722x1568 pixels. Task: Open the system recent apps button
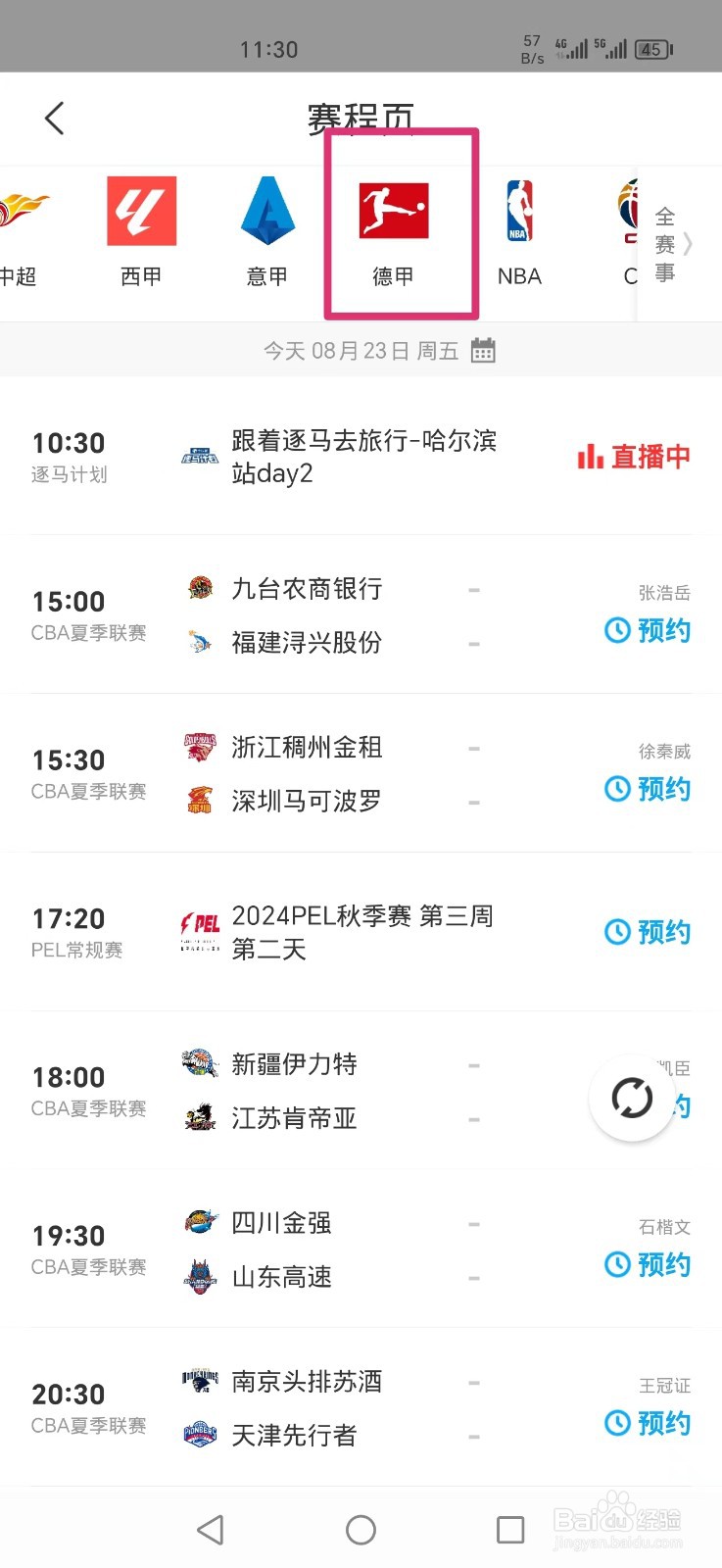(x=510, y=1530)
